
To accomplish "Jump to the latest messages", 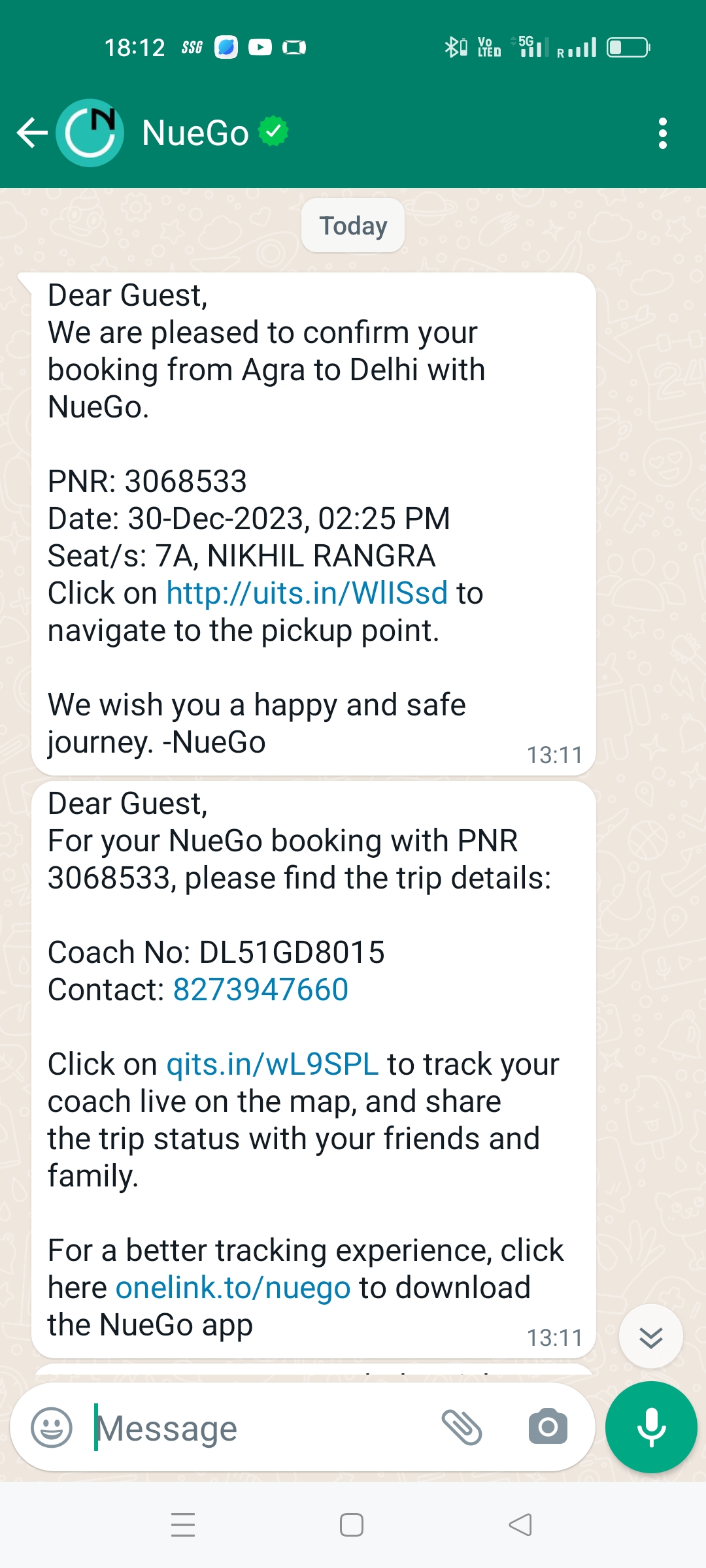I will point(650,1337).
